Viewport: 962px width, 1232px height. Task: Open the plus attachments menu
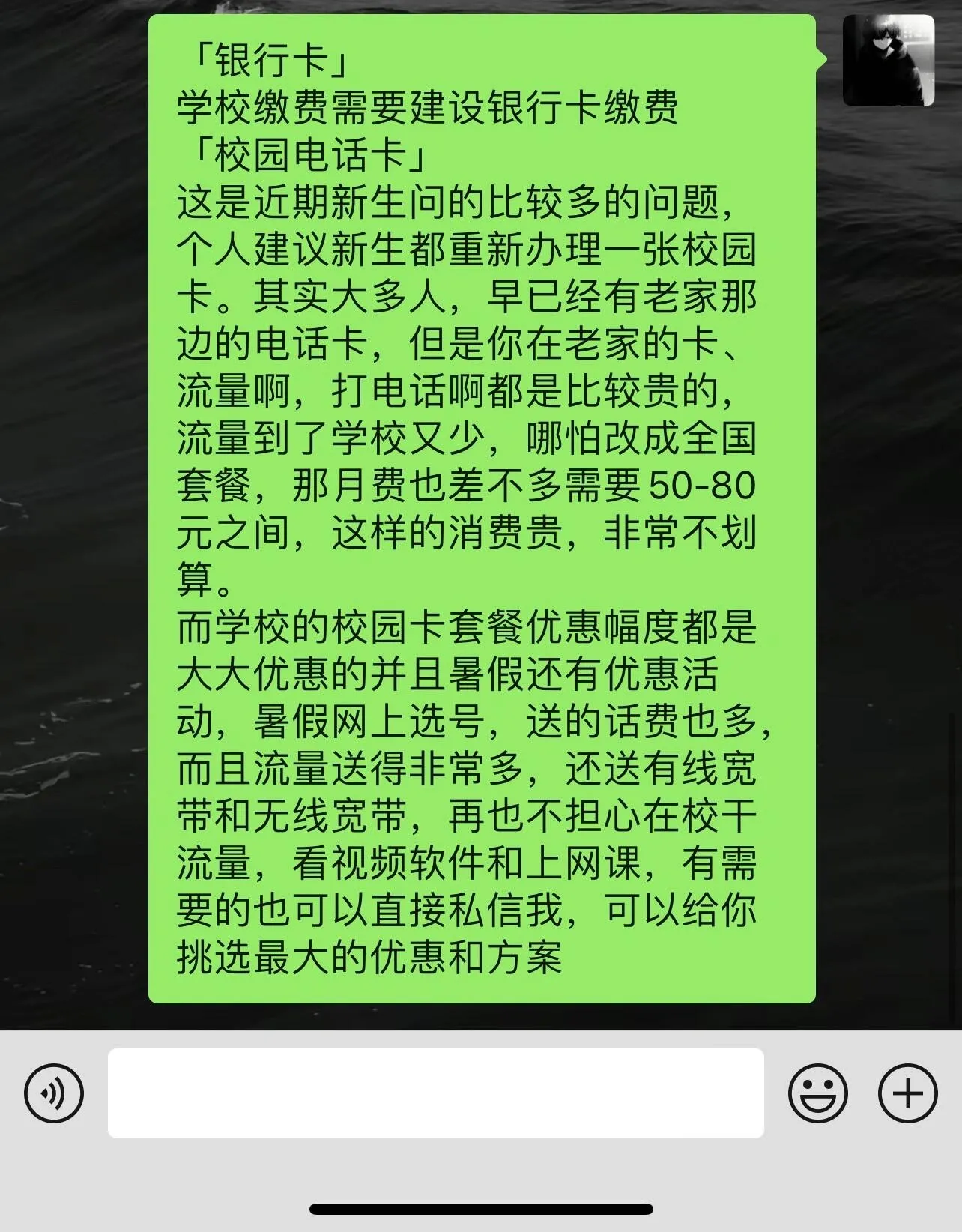[x=907, y=1093]
